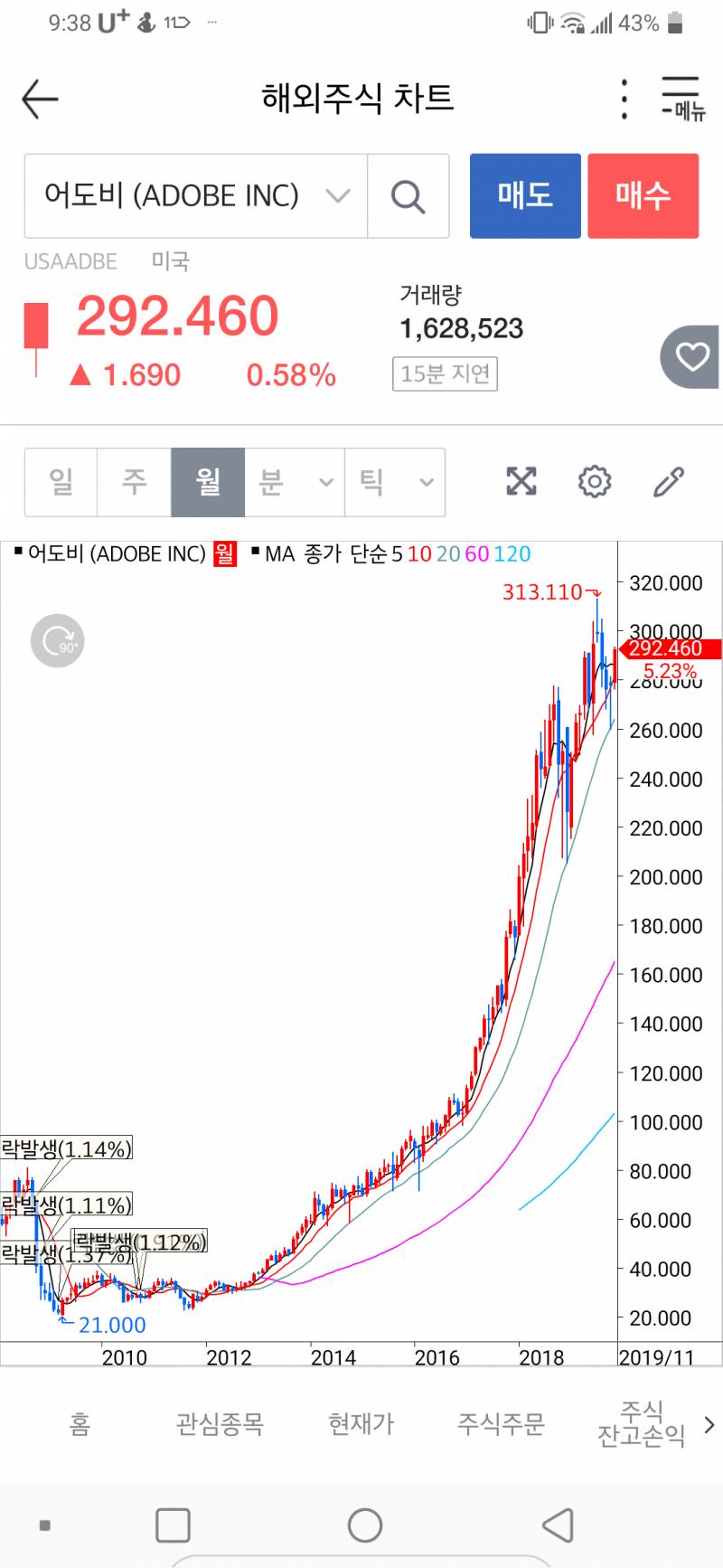Switch chart to 일 daily view
The image size is (723, 1568).
pos(61,482)
